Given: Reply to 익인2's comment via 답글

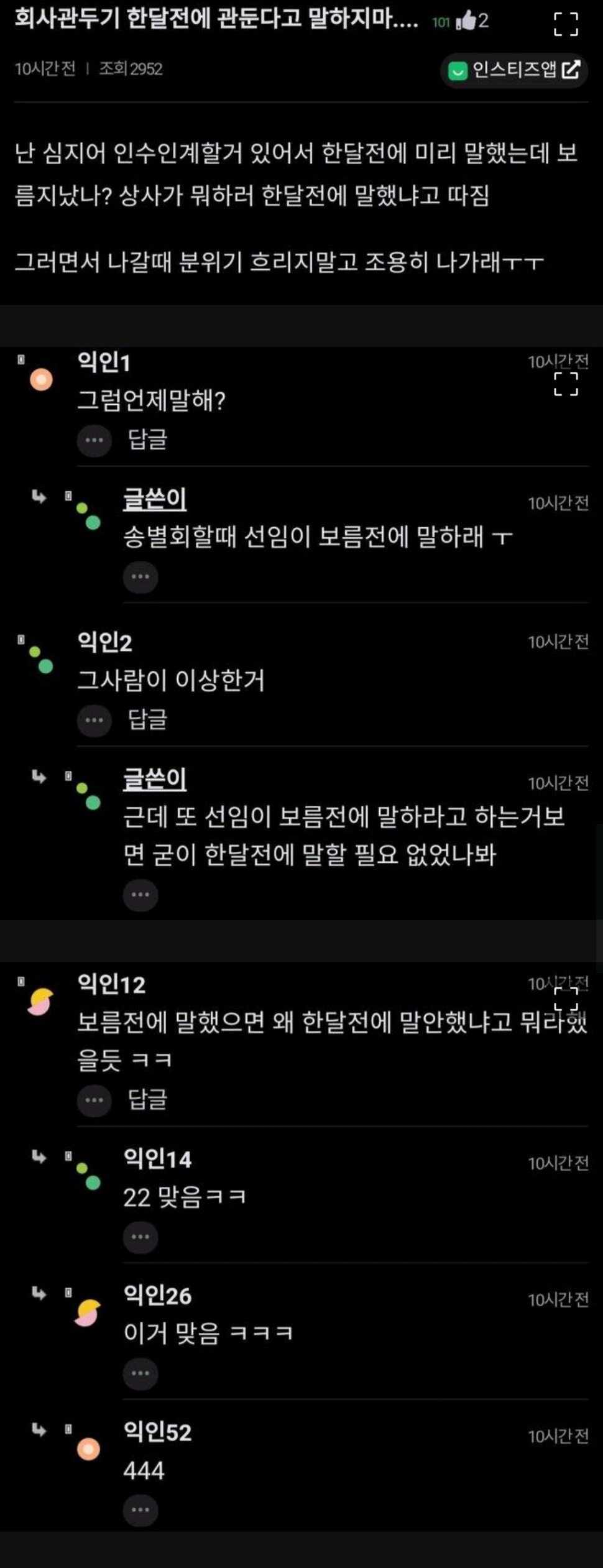Looking at the screenshot, I should pyautogui.click(x=147, y=720).
